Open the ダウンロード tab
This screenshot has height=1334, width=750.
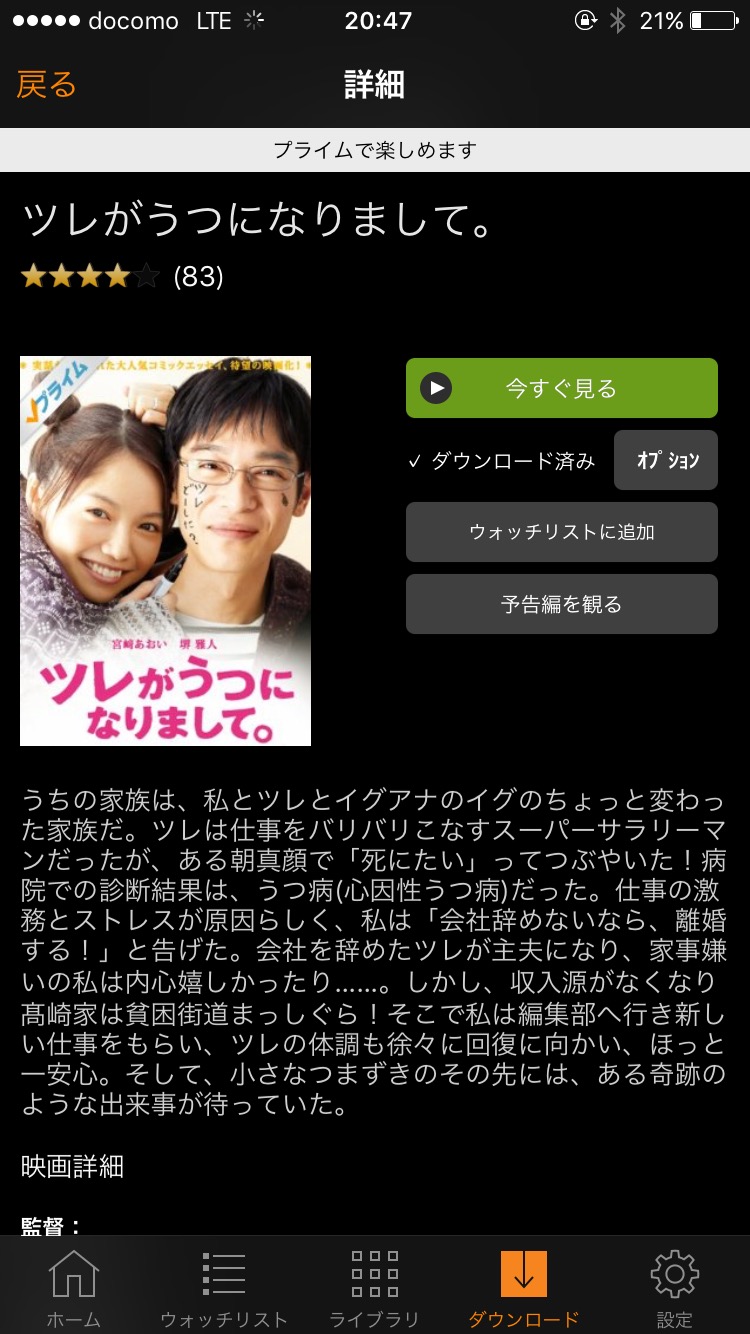click(524, 1288)
